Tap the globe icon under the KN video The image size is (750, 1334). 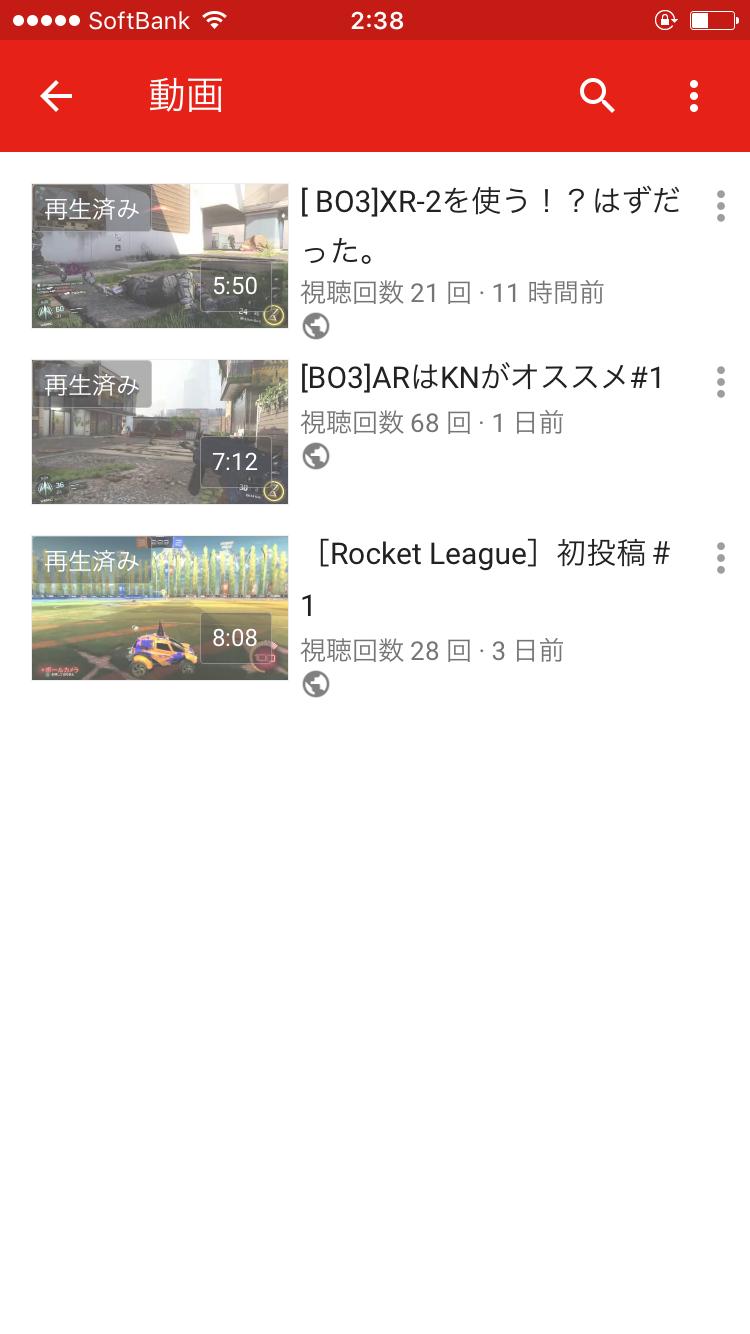pos(315,457)
